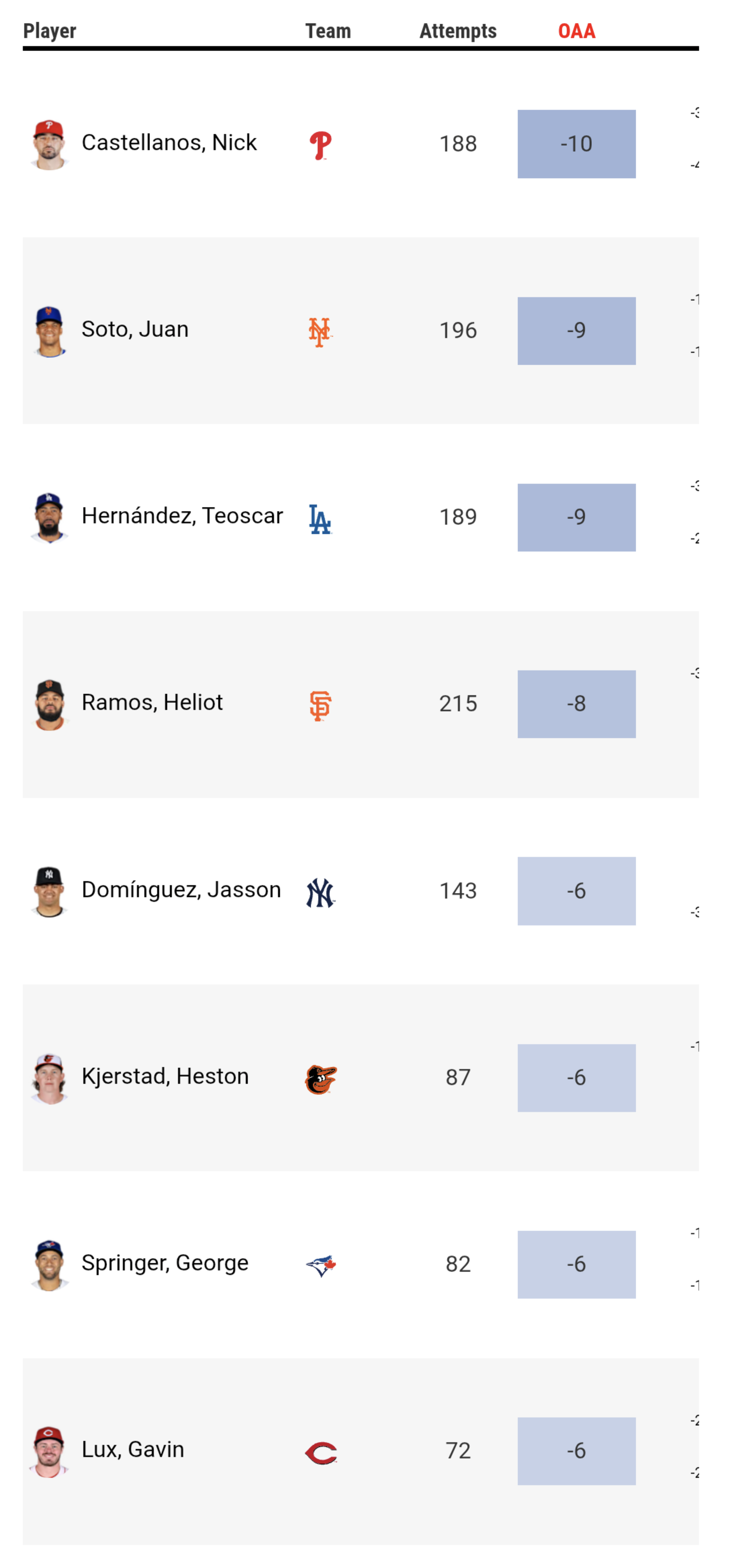Sort table by Attempts column header
The height and width of the screenshot is (1568, 736).
coord(458,30)
